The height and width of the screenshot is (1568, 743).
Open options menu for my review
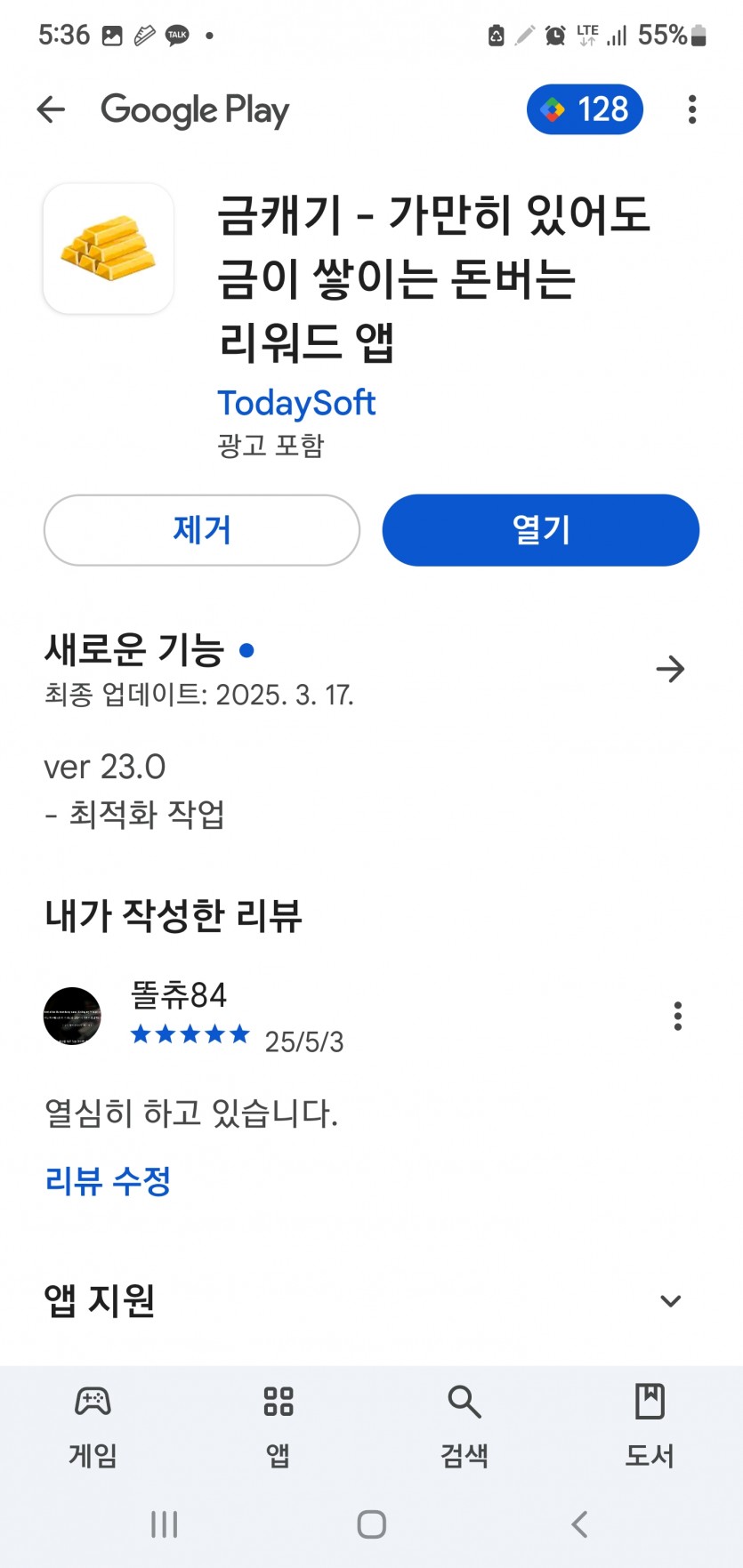tap(678, 1016)
